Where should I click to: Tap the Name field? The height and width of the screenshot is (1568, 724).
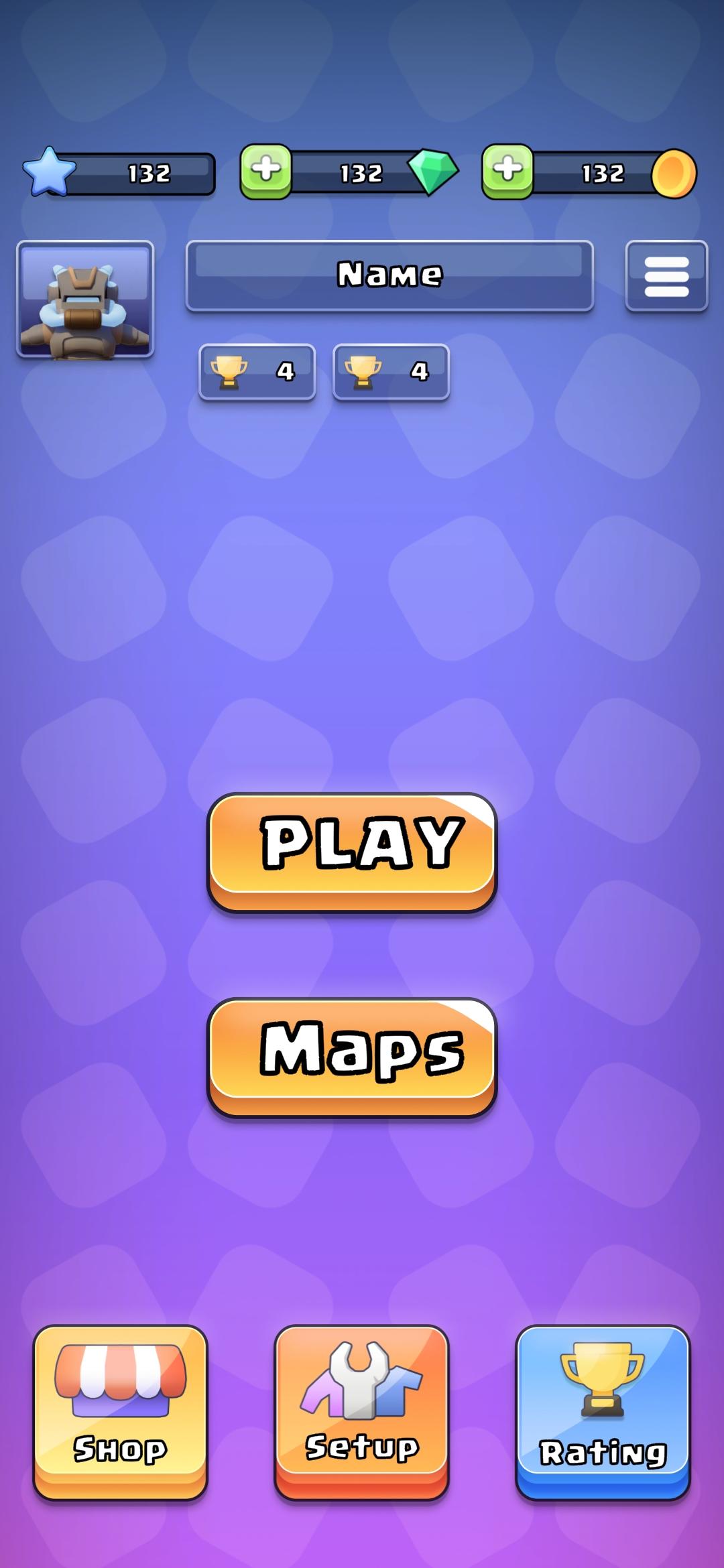click(389, 275)
